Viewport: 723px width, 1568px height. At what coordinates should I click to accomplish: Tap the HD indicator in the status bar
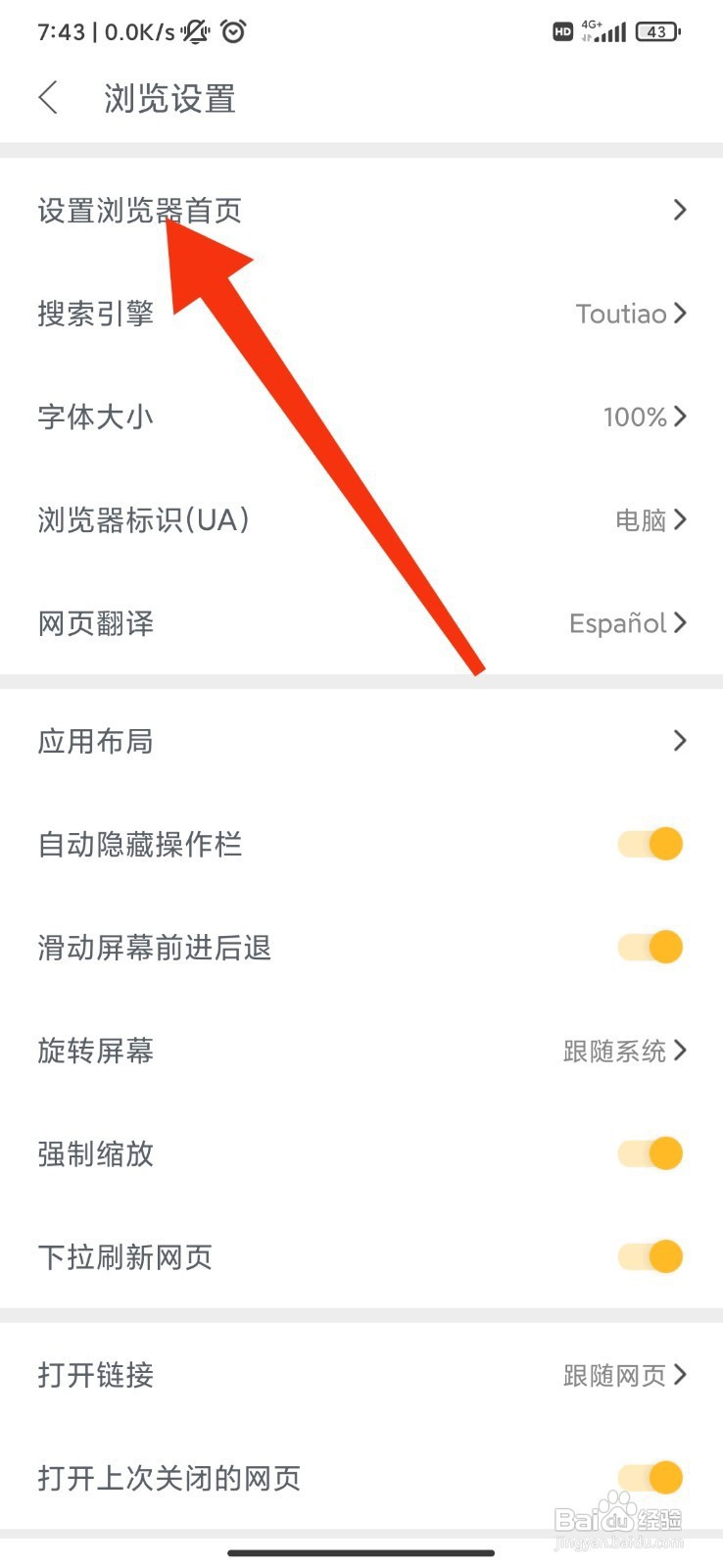pos(562,32)
